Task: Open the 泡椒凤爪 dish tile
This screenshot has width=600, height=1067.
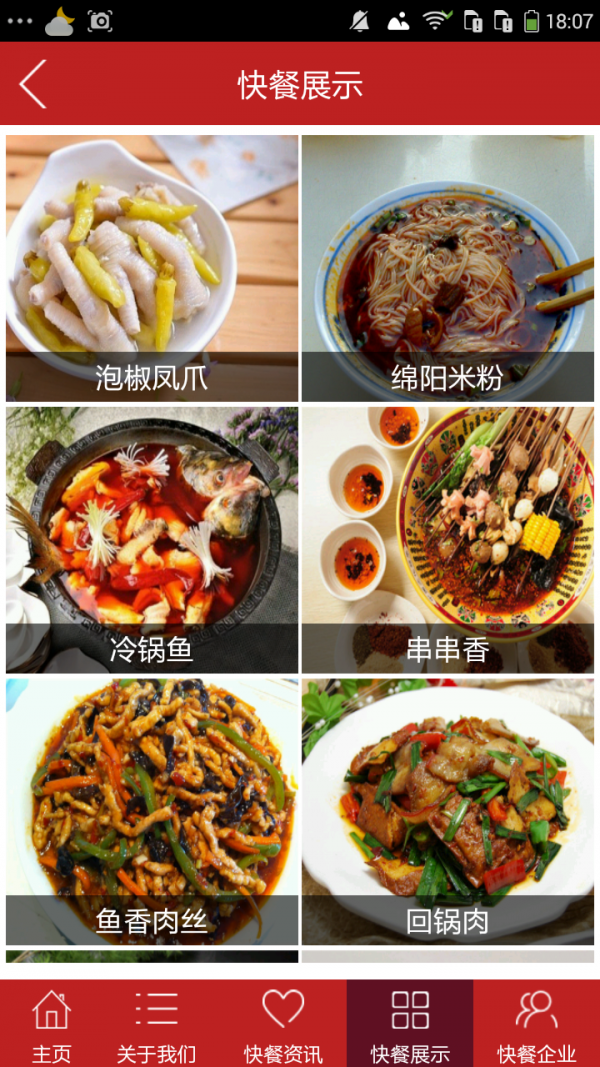Action: [152, 268]
